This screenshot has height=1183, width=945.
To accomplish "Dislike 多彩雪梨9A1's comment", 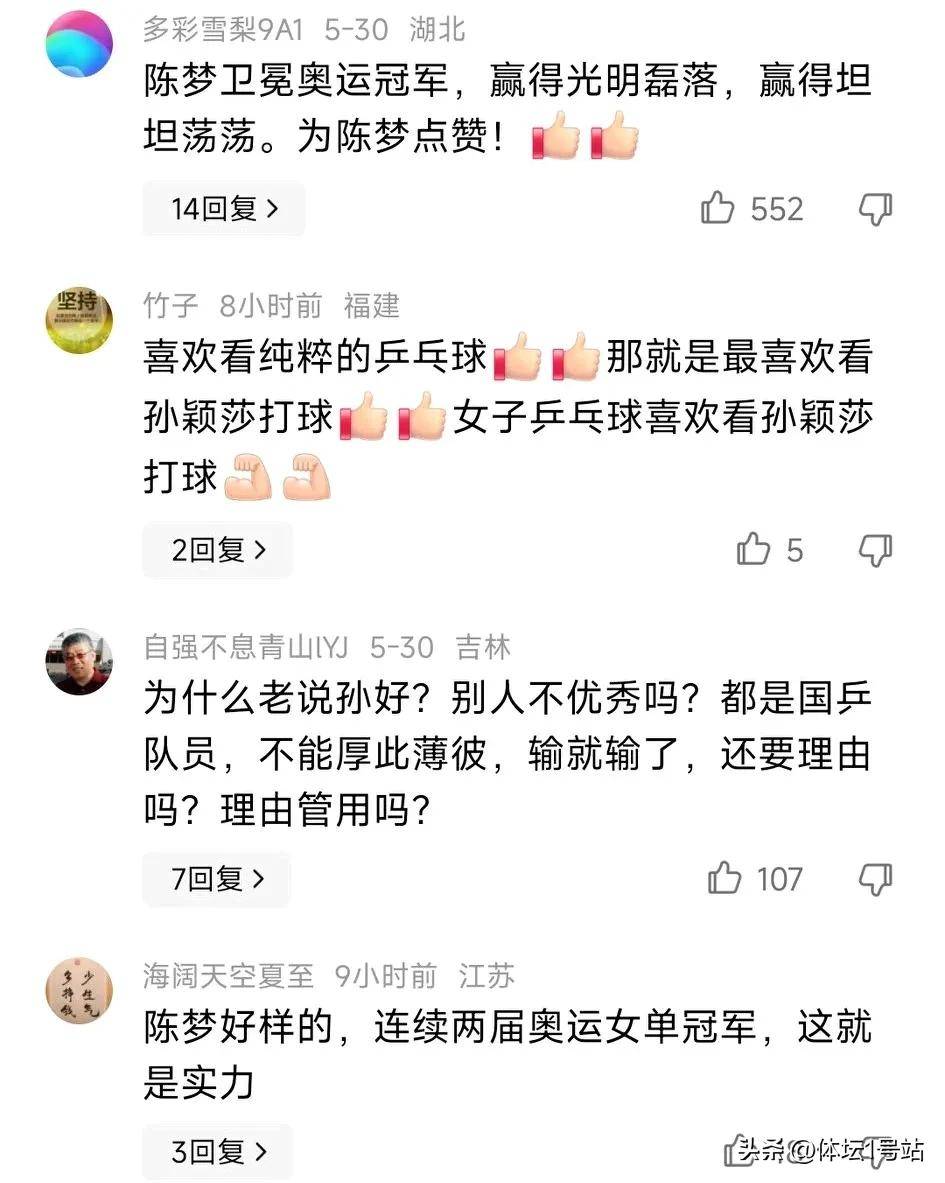I will 875,209.
